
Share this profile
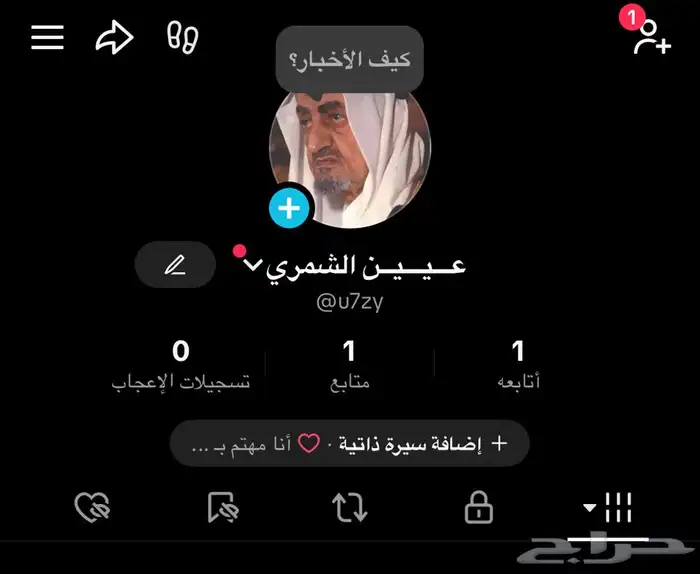[114, 38]
